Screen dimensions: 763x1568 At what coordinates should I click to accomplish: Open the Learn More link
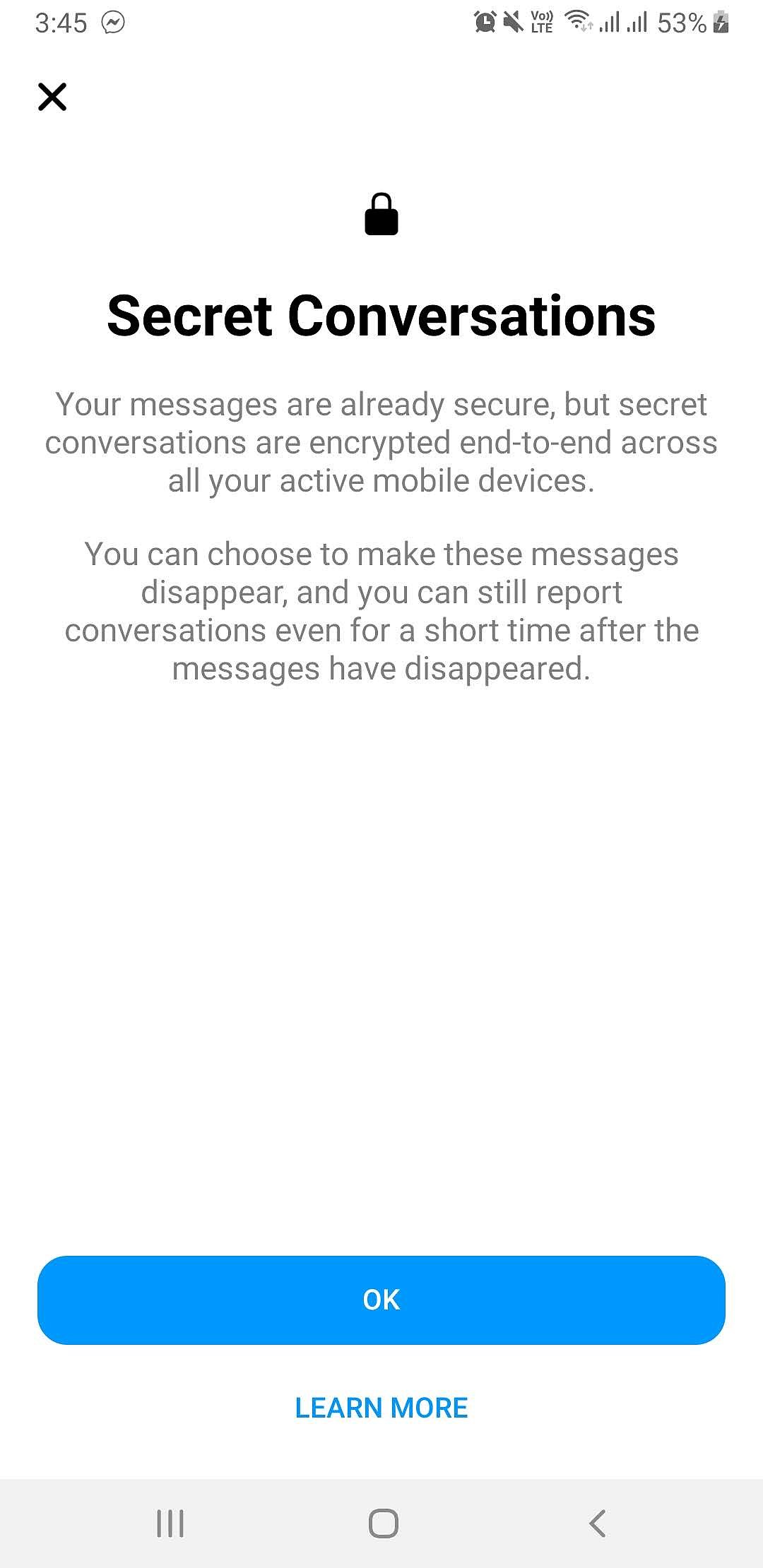click(x=381, y=1408)
